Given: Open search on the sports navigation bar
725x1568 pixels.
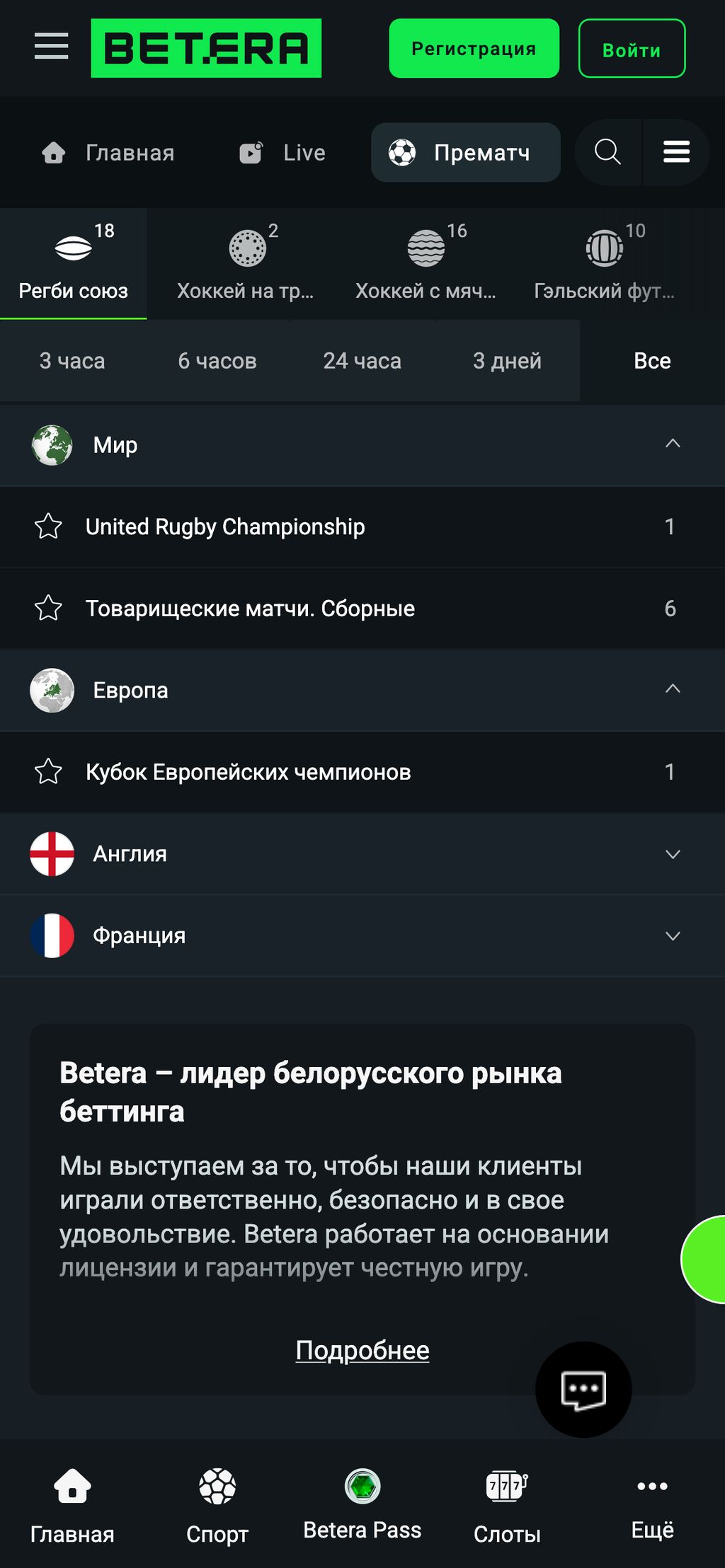Looking at the screenshot, I should click(x=607, y=152).
